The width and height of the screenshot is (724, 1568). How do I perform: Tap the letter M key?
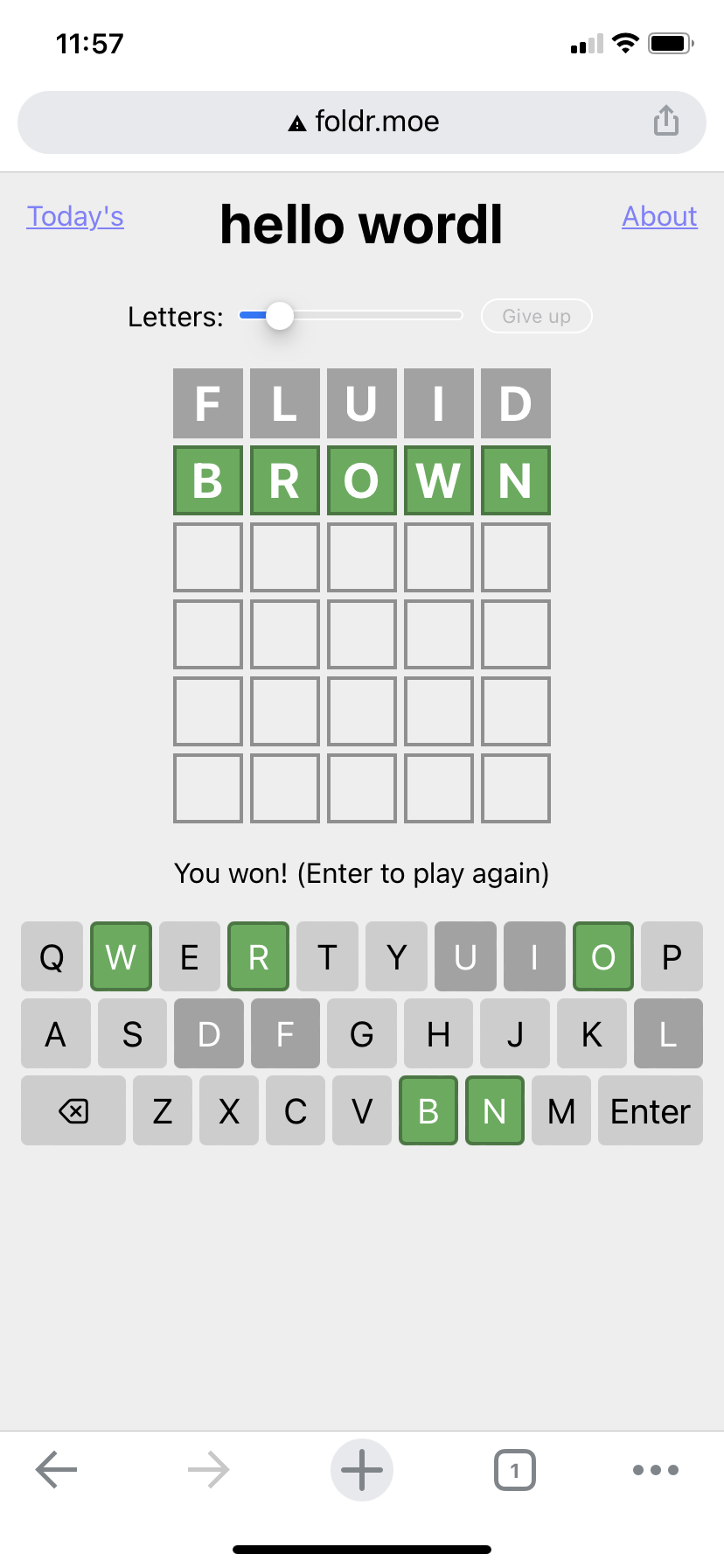tap(561, 1111)
